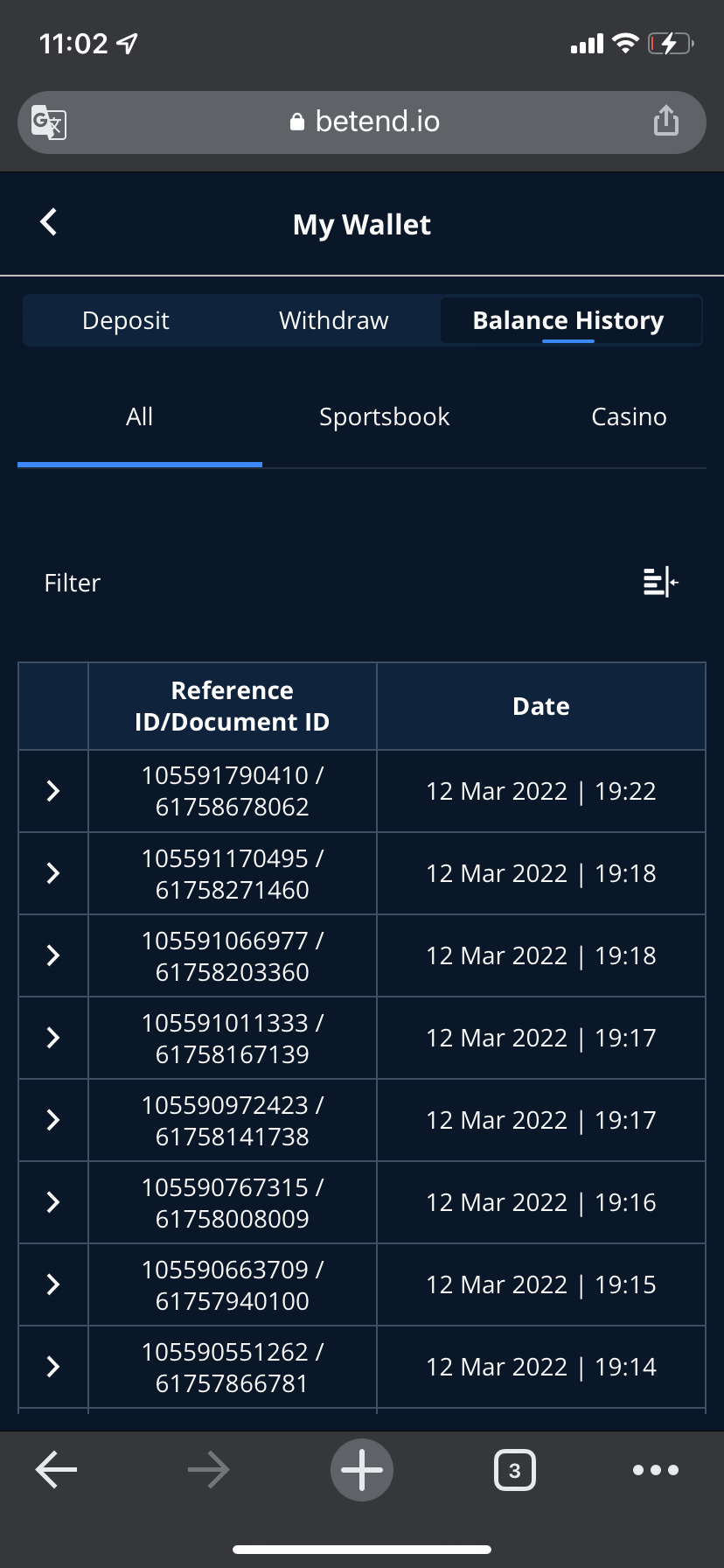This screenshot has height=1568, width=724.
Task: Show Sportsbook transactions
Action: click(384, 416)
